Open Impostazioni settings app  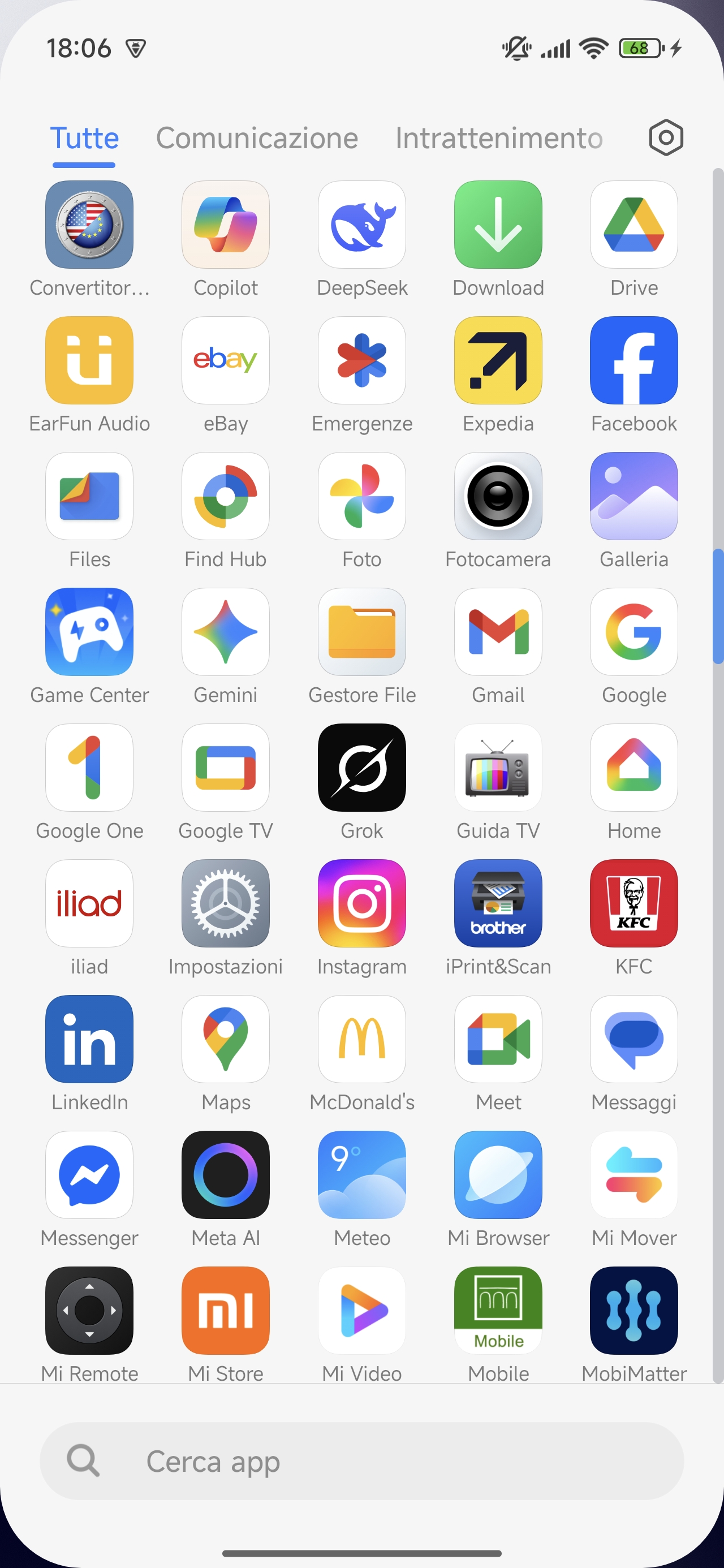tap(225, 903)
